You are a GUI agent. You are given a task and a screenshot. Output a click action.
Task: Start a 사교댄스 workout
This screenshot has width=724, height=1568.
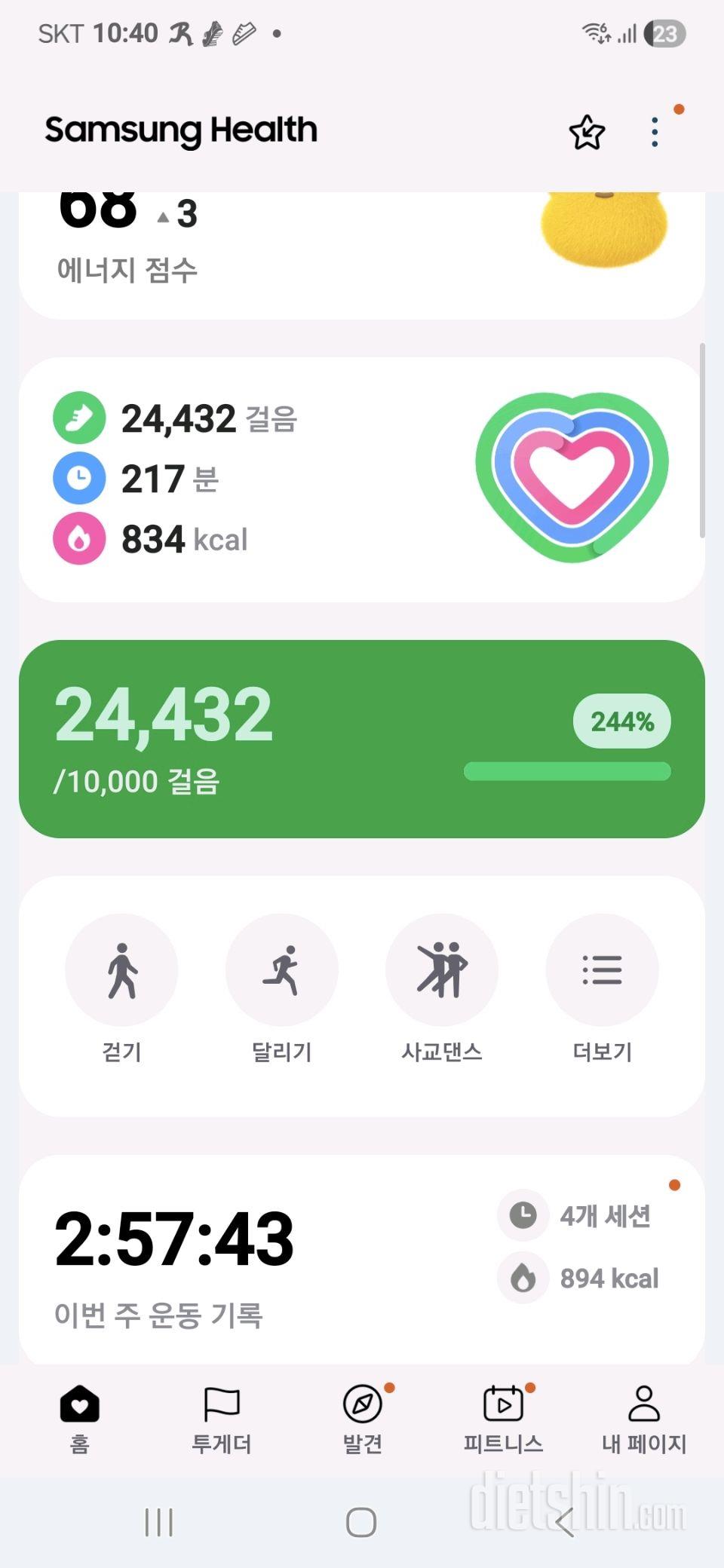pos(442,970)
